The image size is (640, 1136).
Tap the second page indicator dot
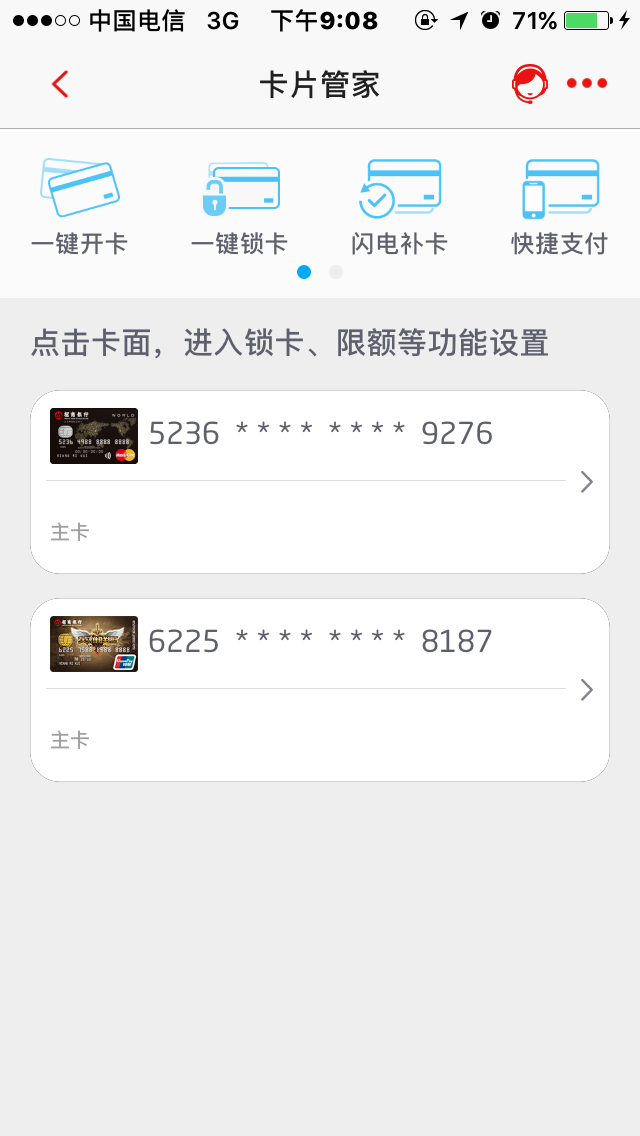[x=336, y=272]
